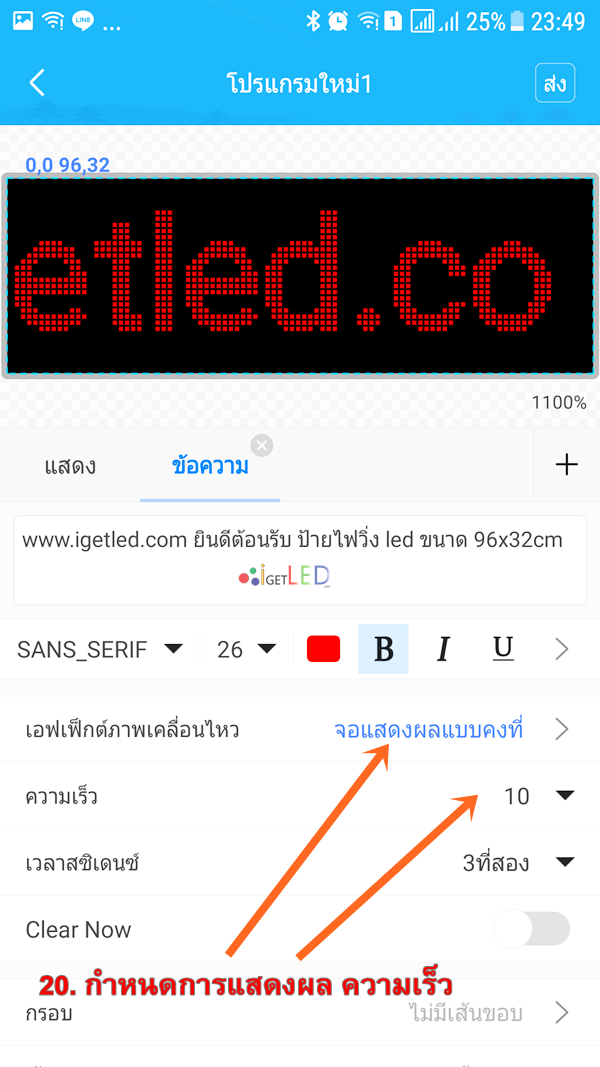The height and width of the screenshot is (1067, 600).
Task: Enable the Clear Now switch
Action: pos(532,930)
